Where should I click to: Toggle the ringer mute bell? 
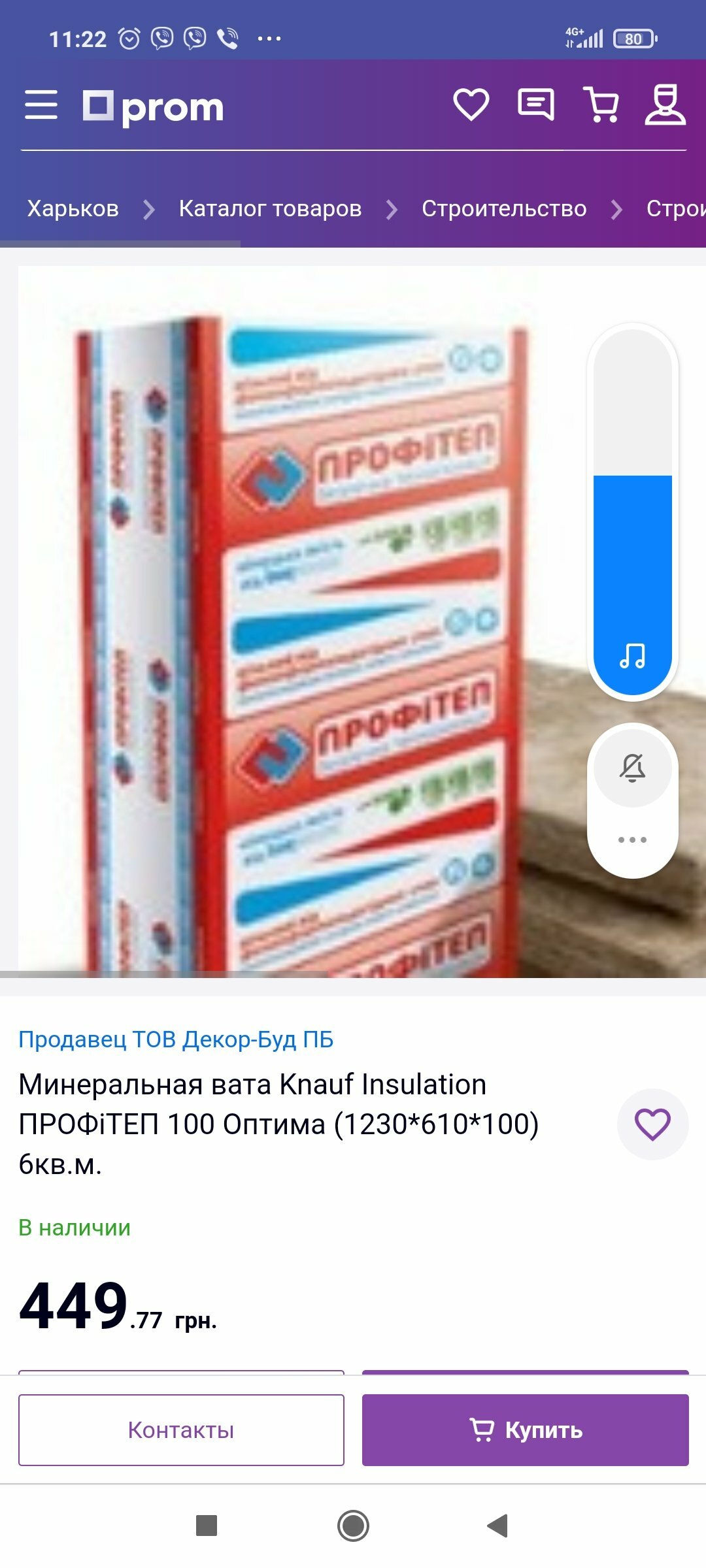632,767
